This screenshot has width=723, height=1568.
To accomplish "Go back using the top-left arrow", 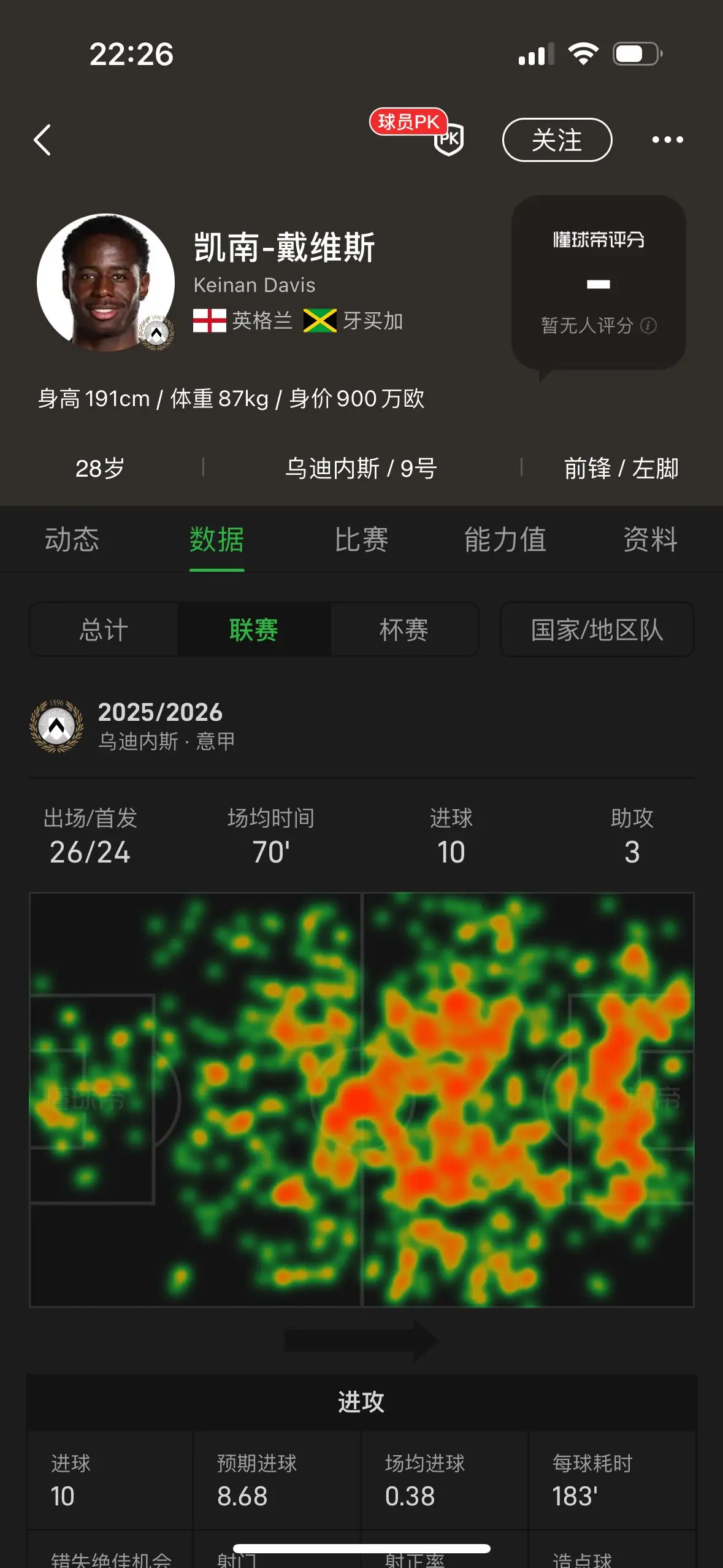I will (42, 140).
